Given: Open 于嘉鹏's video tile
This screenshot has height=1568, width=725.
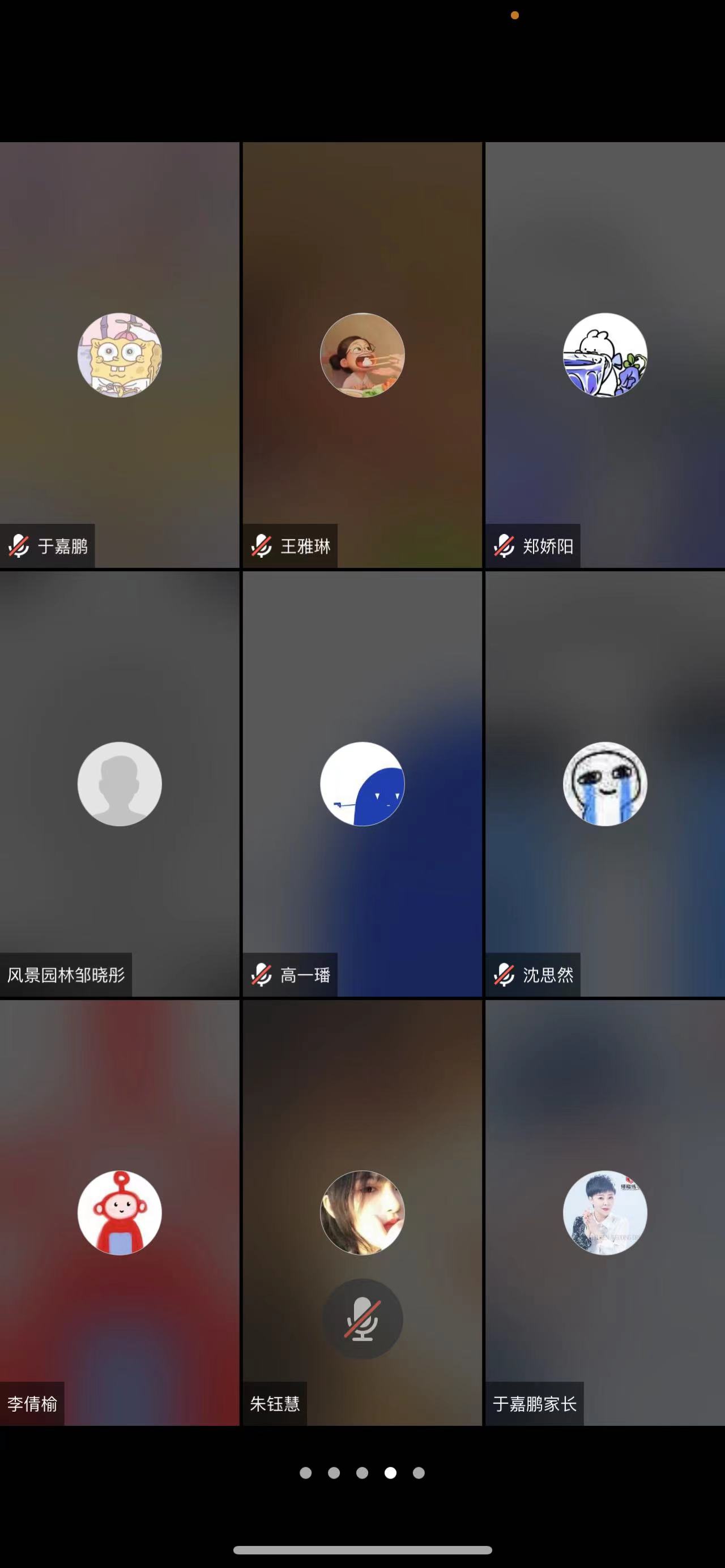Looking at the screenshot, I should click(120, 355).
